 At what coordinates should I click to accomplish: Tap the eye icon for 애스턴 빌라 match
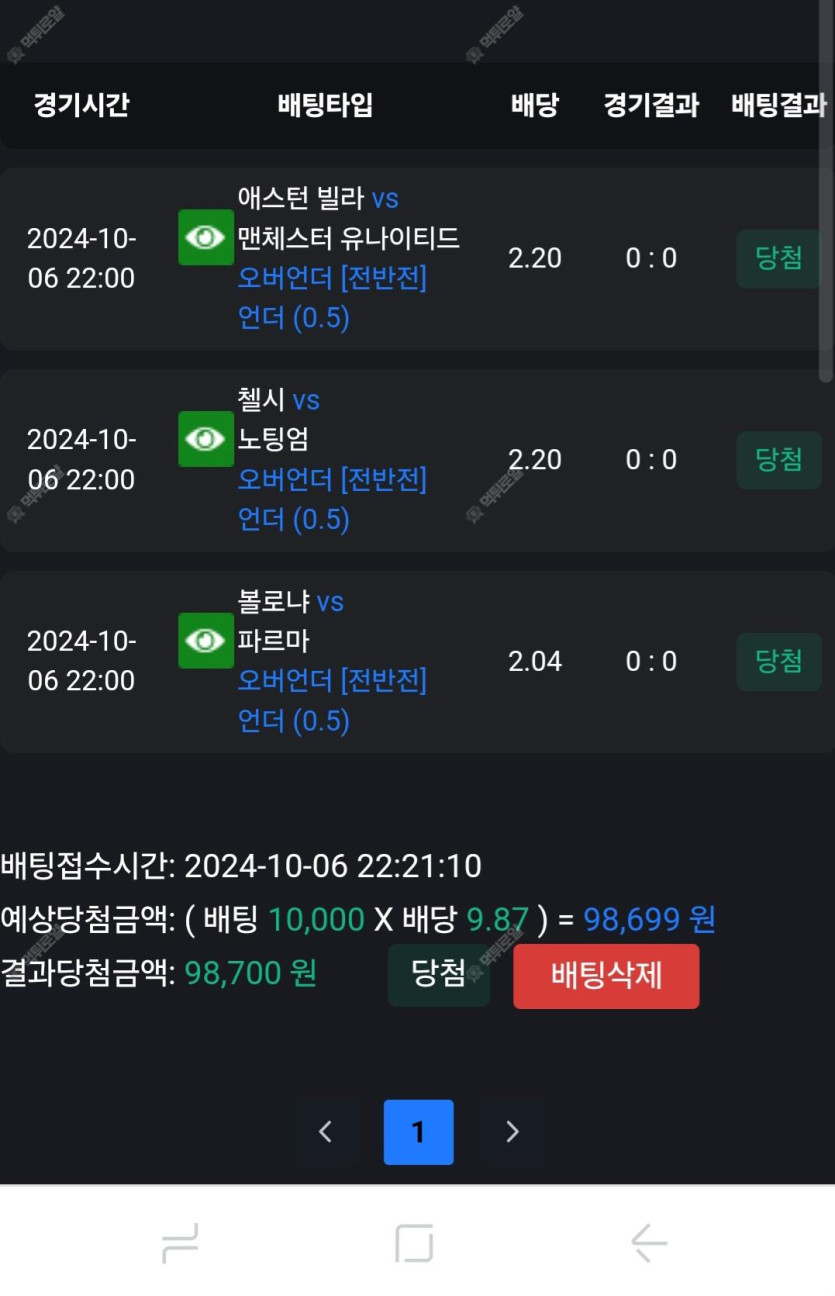(206, 238)
